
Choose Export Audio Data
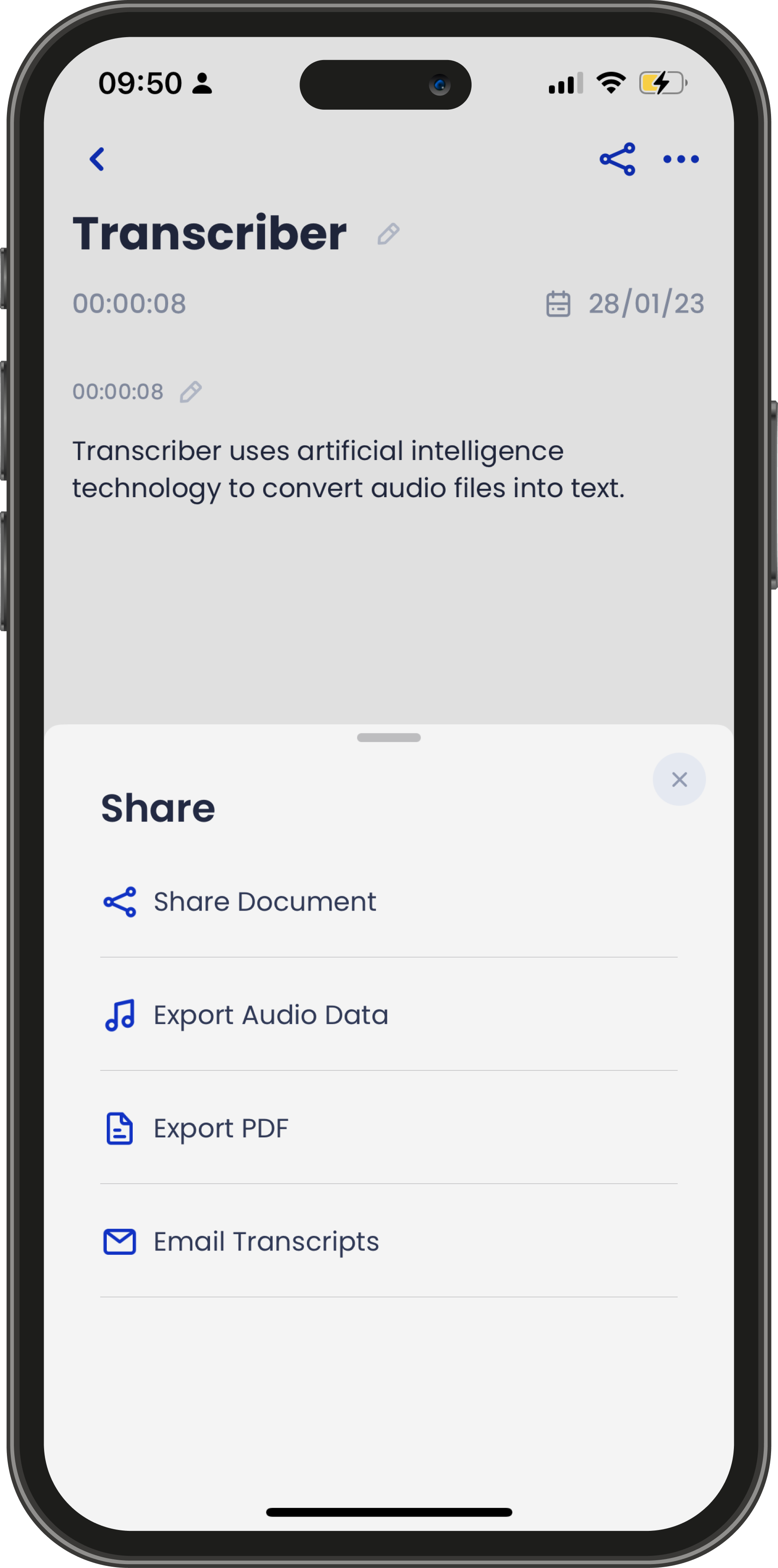(x=389, y=1015)
